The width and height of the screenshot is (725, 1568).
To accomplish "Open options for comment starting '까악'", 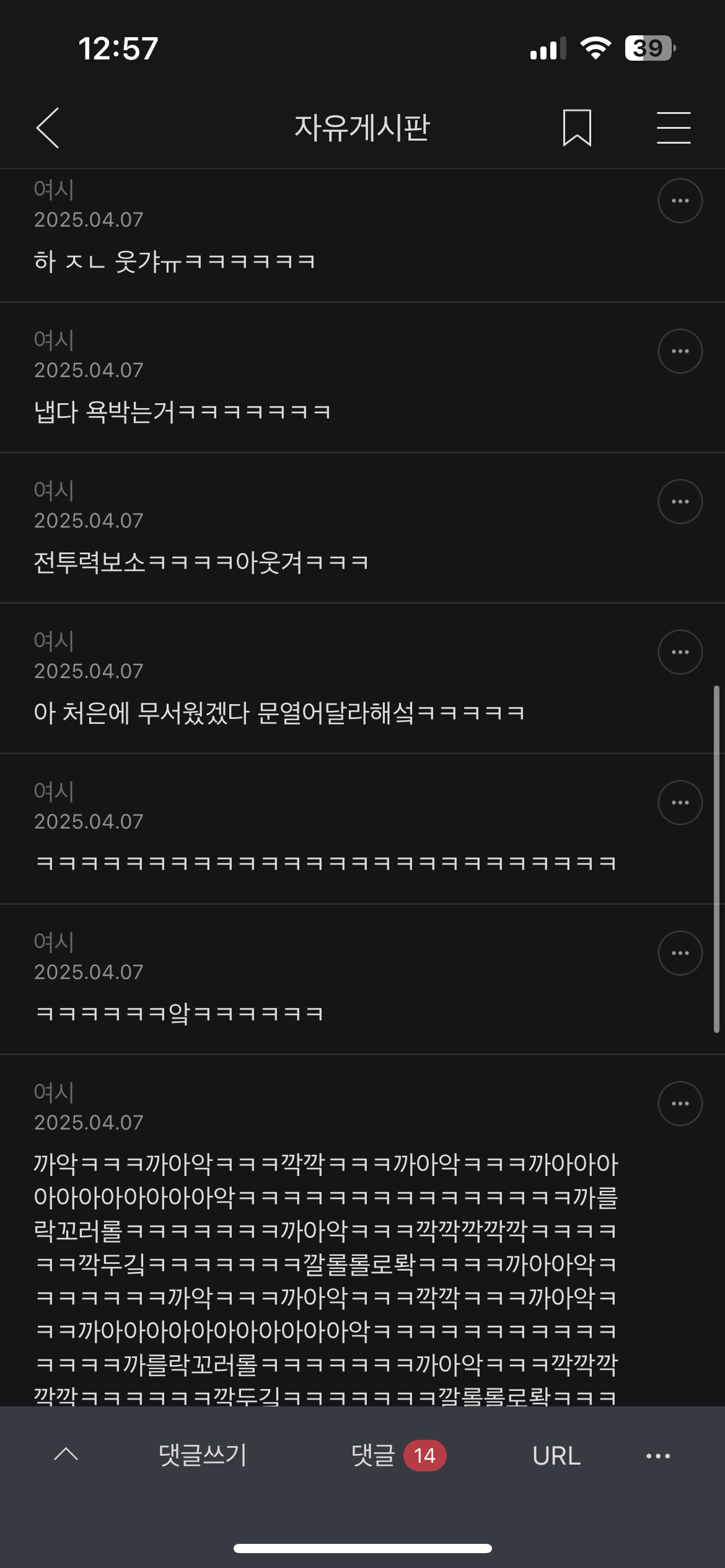I will 680,1104.
